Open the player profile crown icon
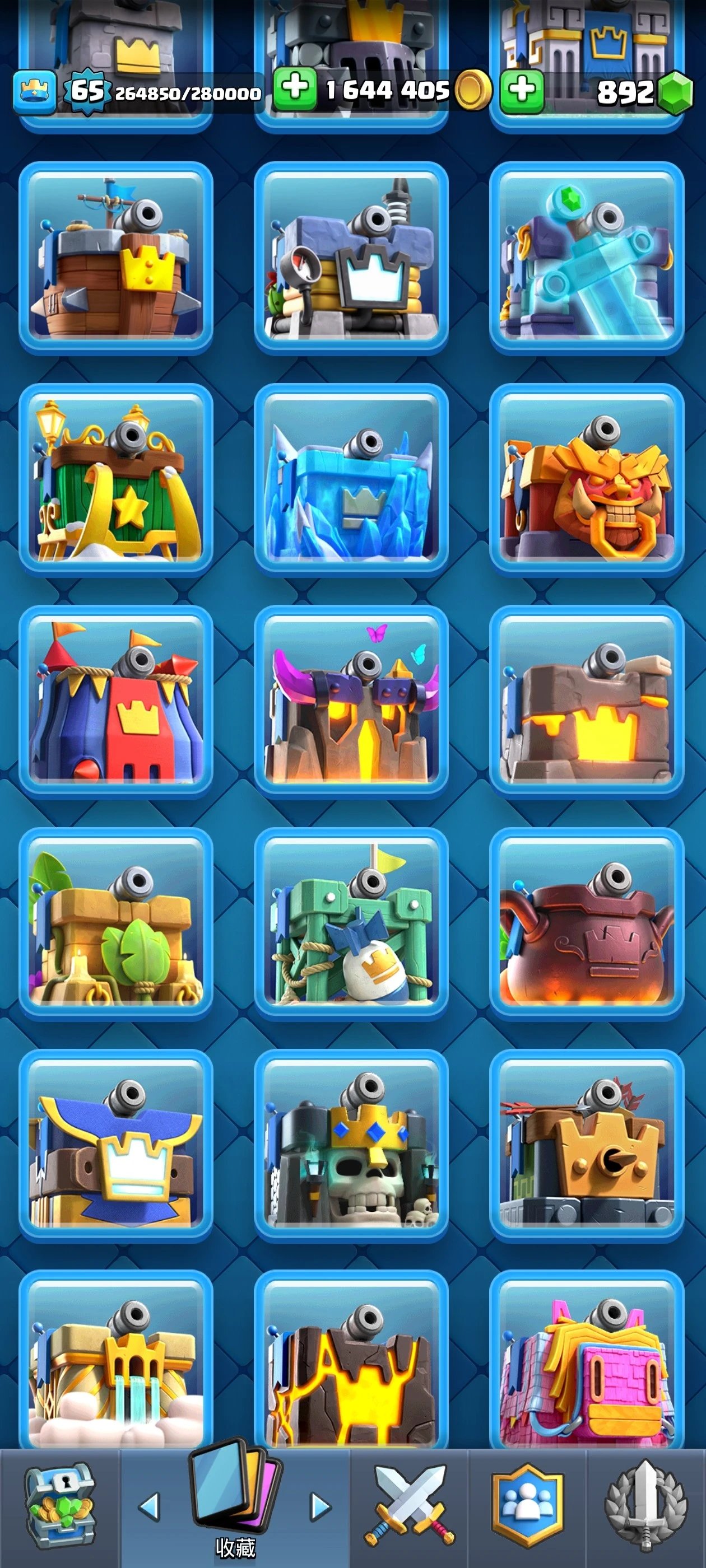Screen dimensions: 706x1568 click(35, 92)
